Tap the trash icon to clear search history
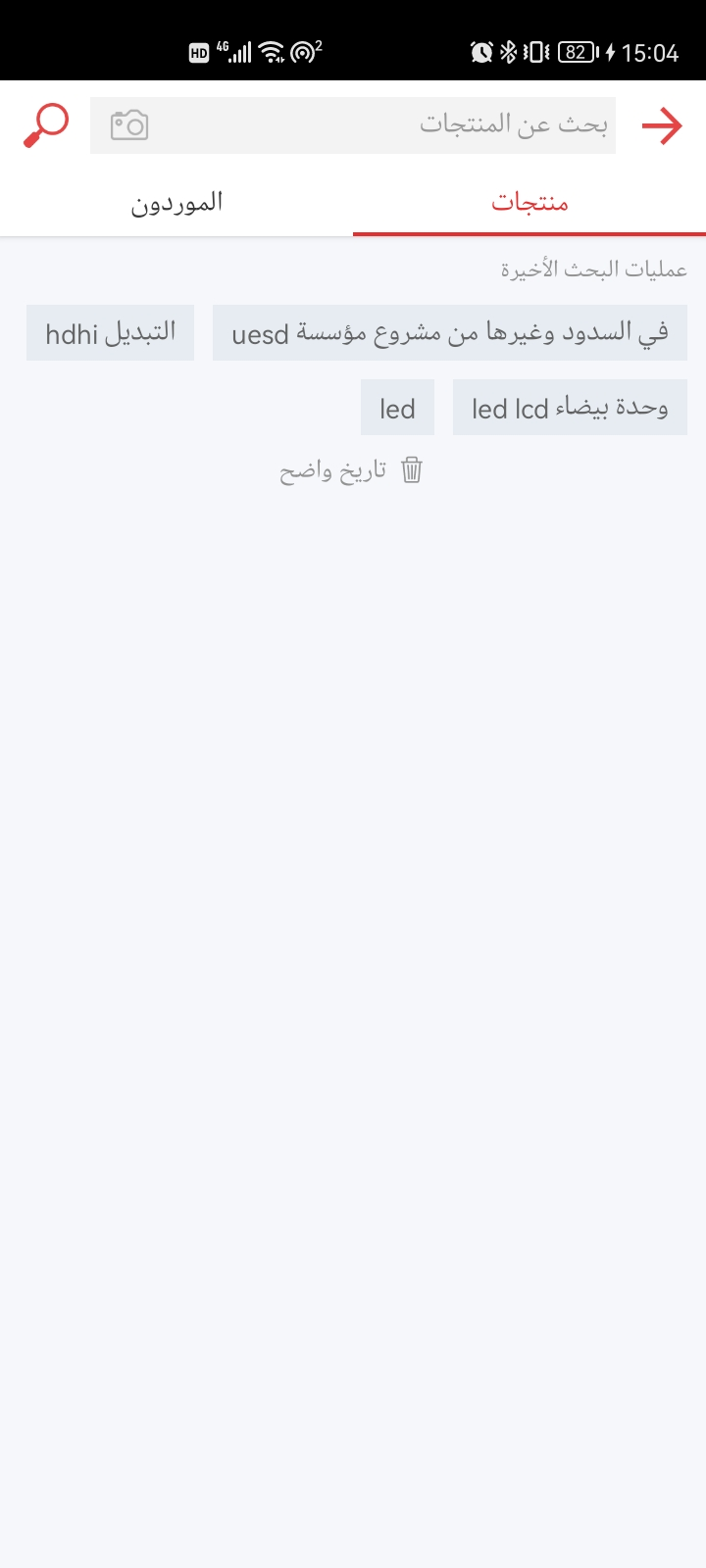 [x=412, y=470]
